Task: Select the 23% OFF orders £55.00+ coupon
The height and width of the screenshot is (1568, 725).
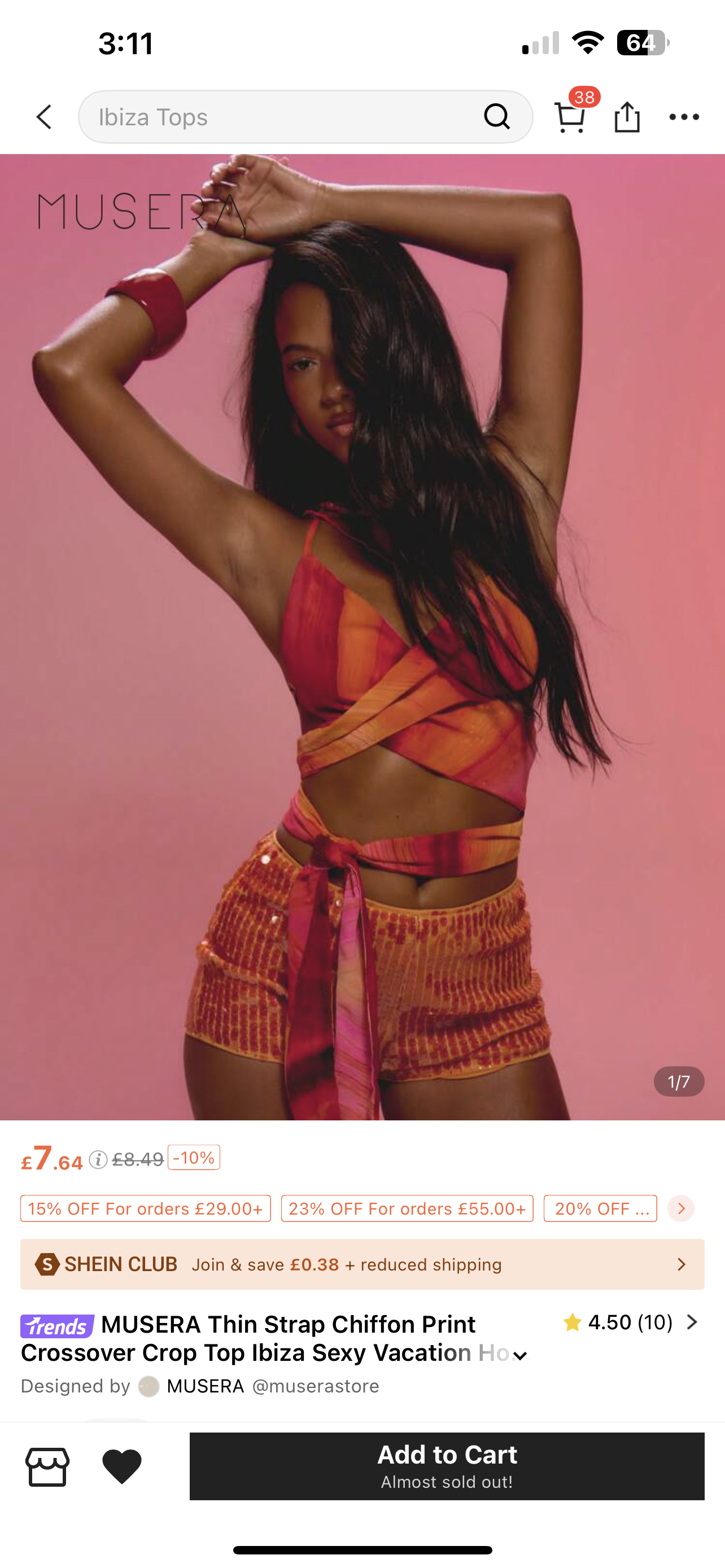Action: click(407, 1208)
